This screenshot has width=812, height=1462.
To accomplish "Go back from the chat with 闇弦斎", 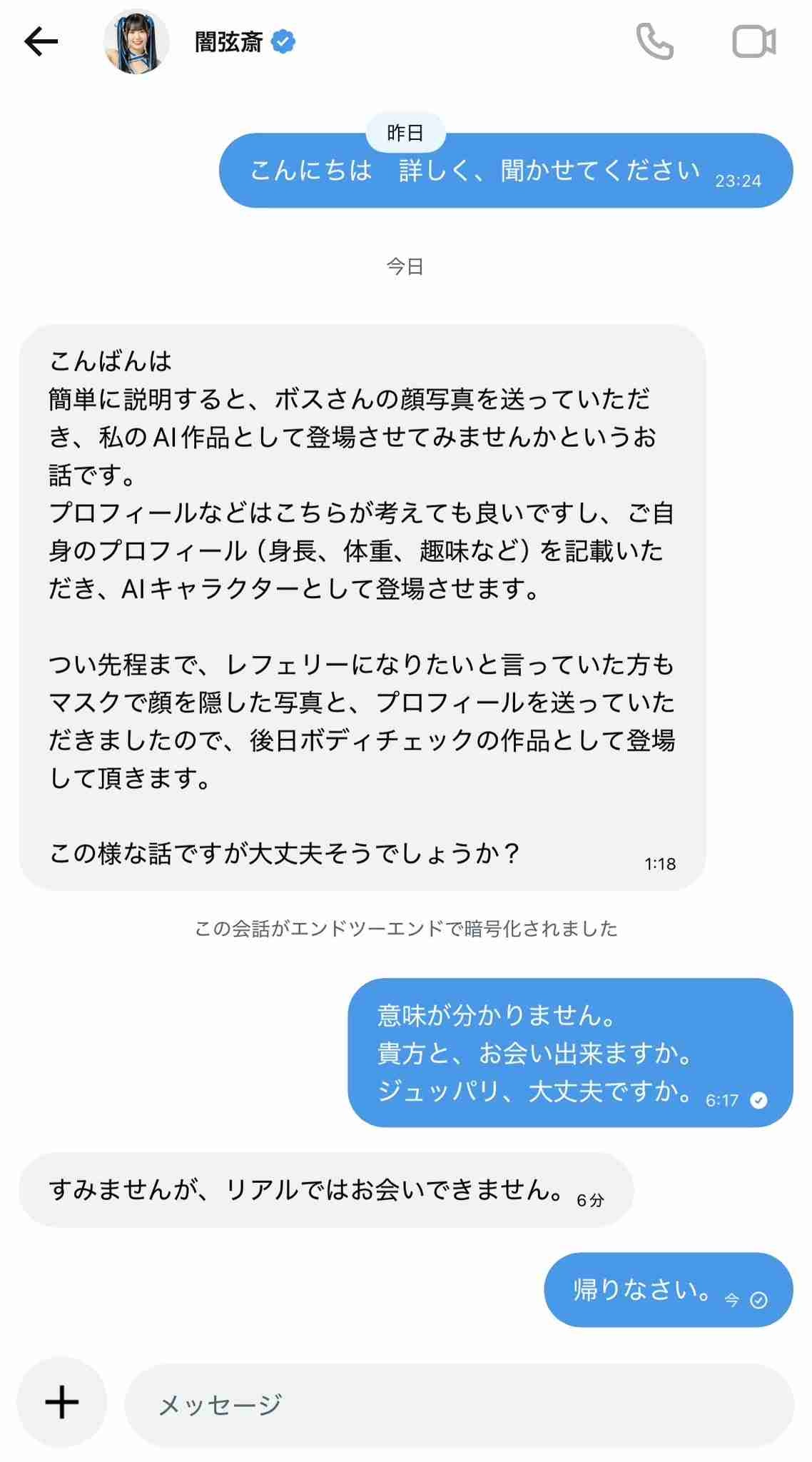I will click(41, 42).
